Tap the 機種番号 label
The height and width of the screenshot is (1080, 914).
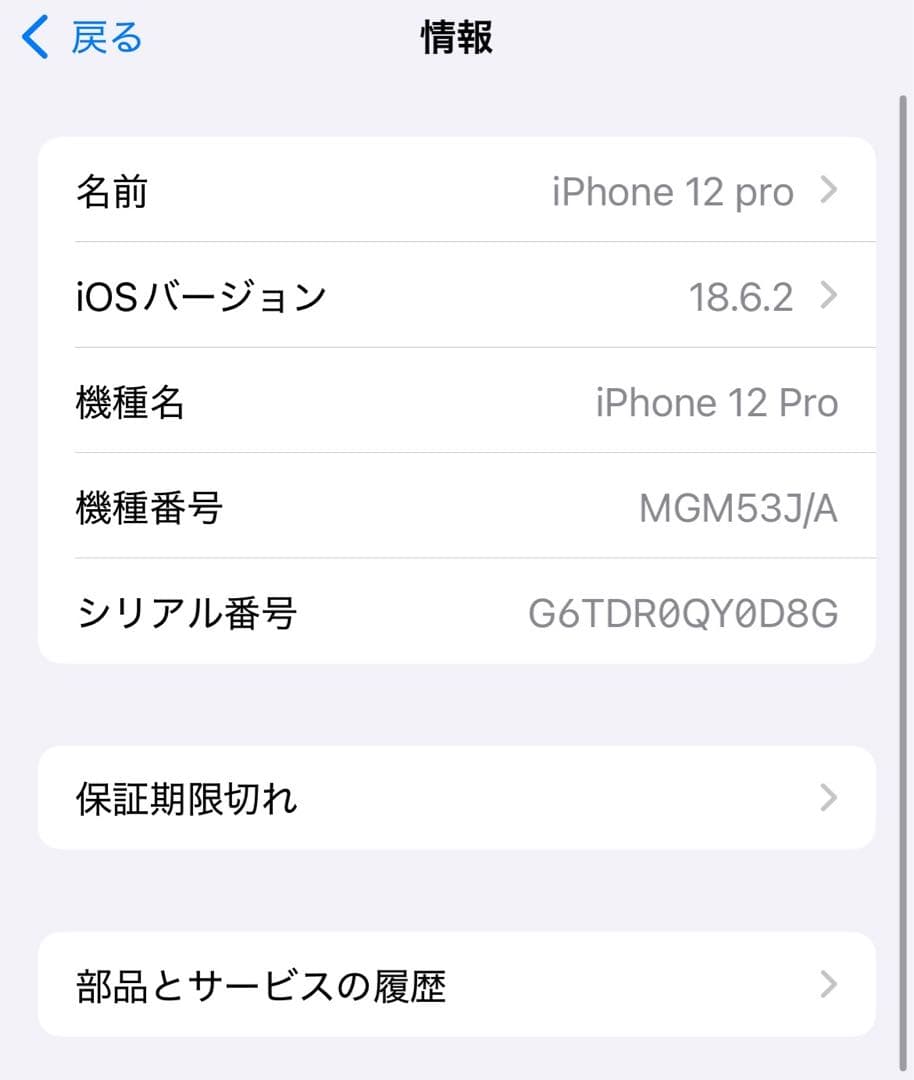(x=146, y=508)
